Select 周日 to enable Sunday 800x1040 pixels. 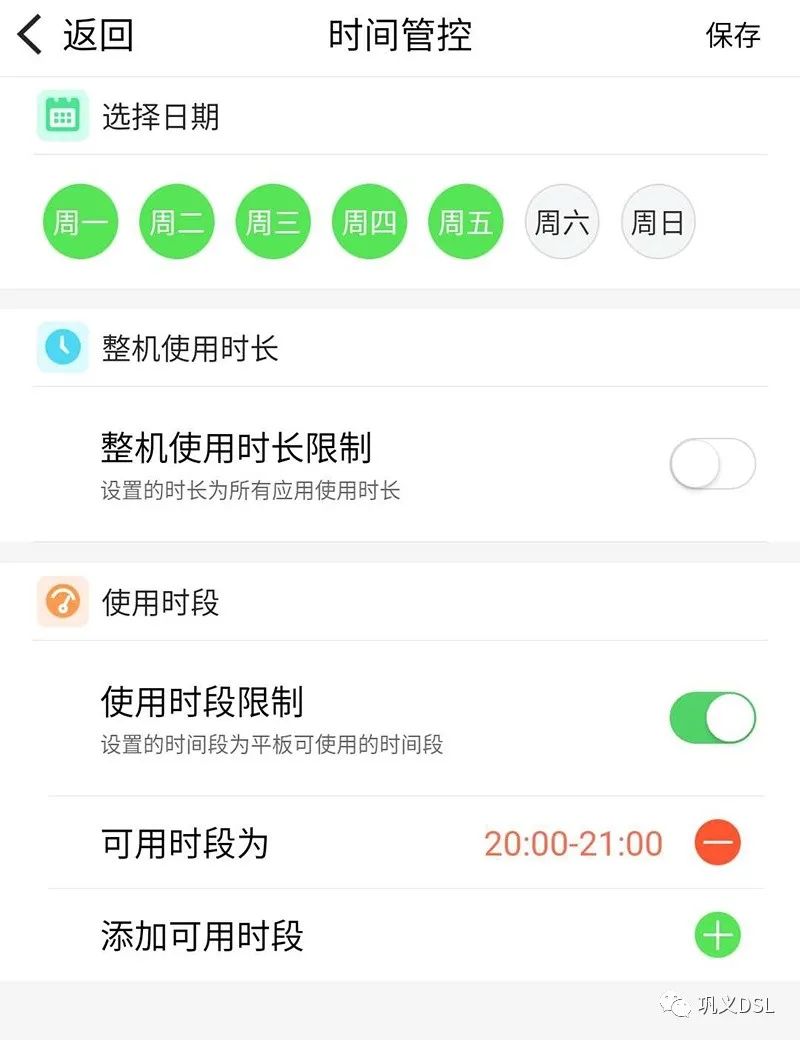pyautogui.click(x=658, y=221)
